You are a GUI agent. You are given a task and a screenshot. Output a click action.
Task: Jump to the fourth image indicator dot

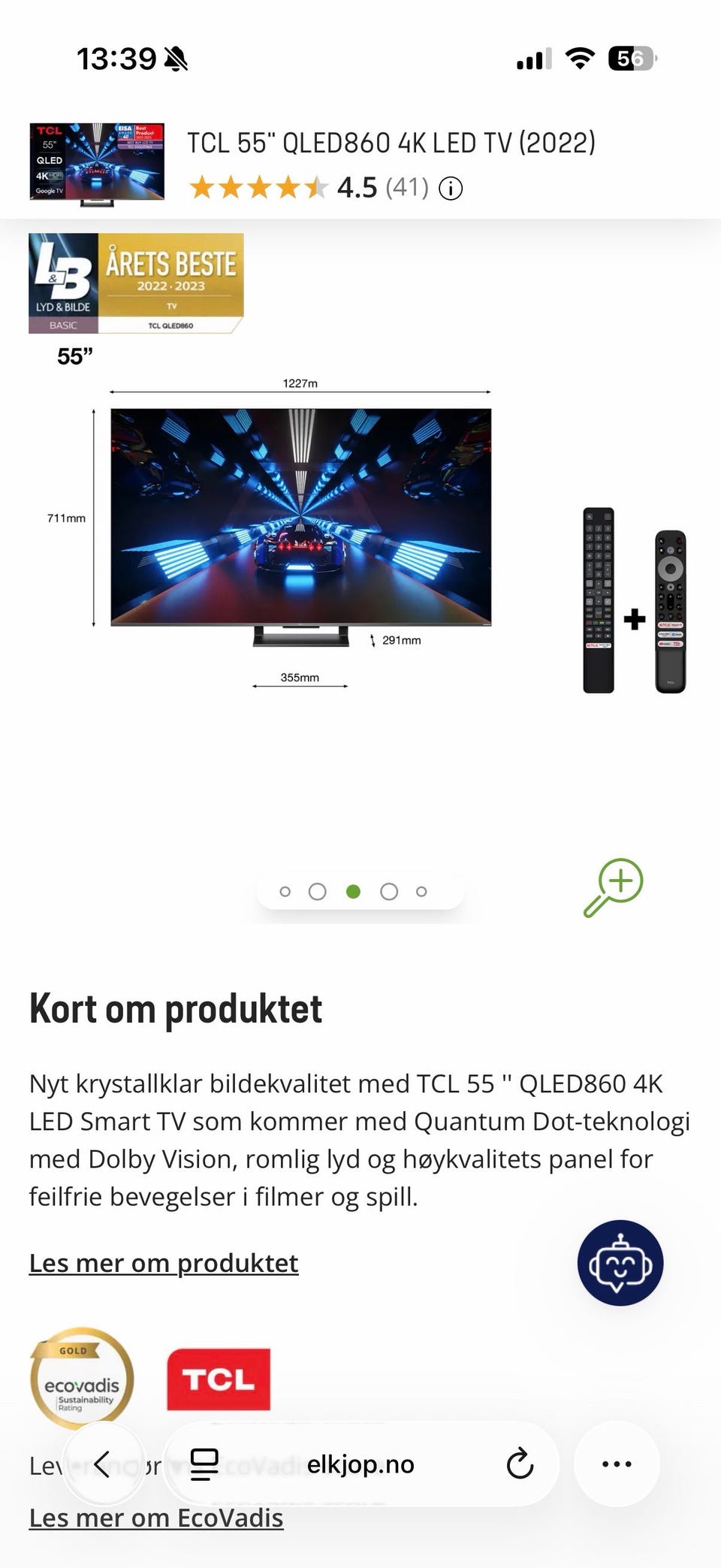(389, 891)
